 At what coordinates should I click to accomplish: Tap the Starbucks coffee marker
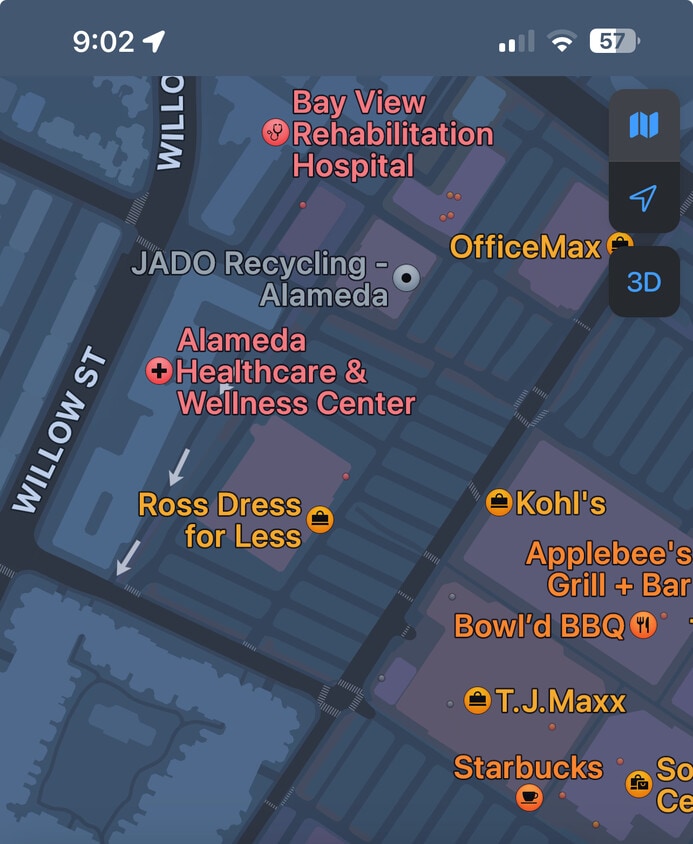point(529,797)
